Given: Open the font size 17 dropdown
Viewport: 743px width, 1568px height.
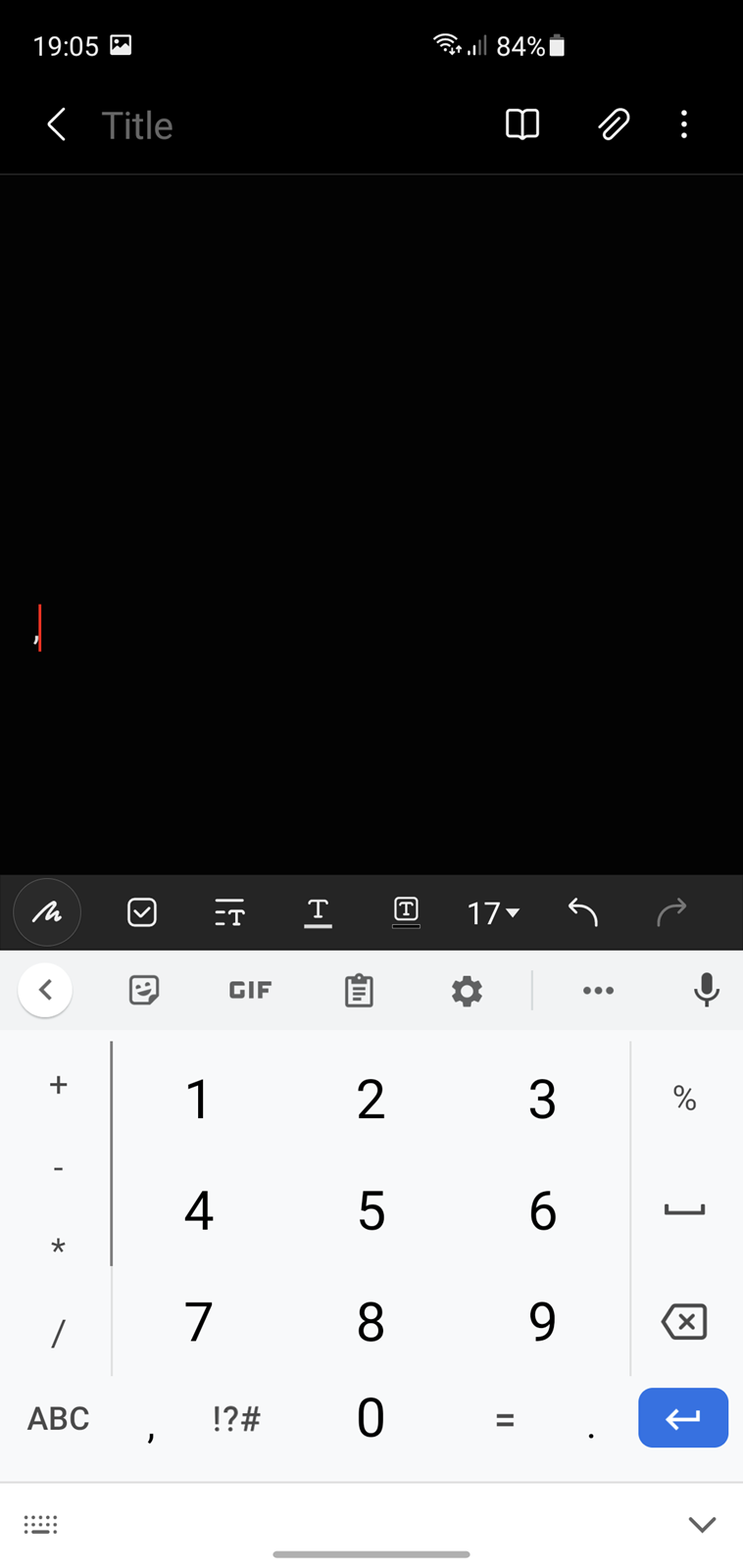Looking at the screenshot, I should point(493,913).
